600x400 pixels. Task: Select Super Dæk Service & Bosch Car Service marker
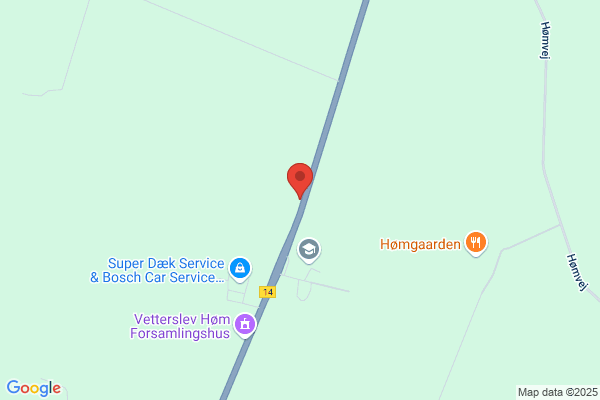[240, 268]
